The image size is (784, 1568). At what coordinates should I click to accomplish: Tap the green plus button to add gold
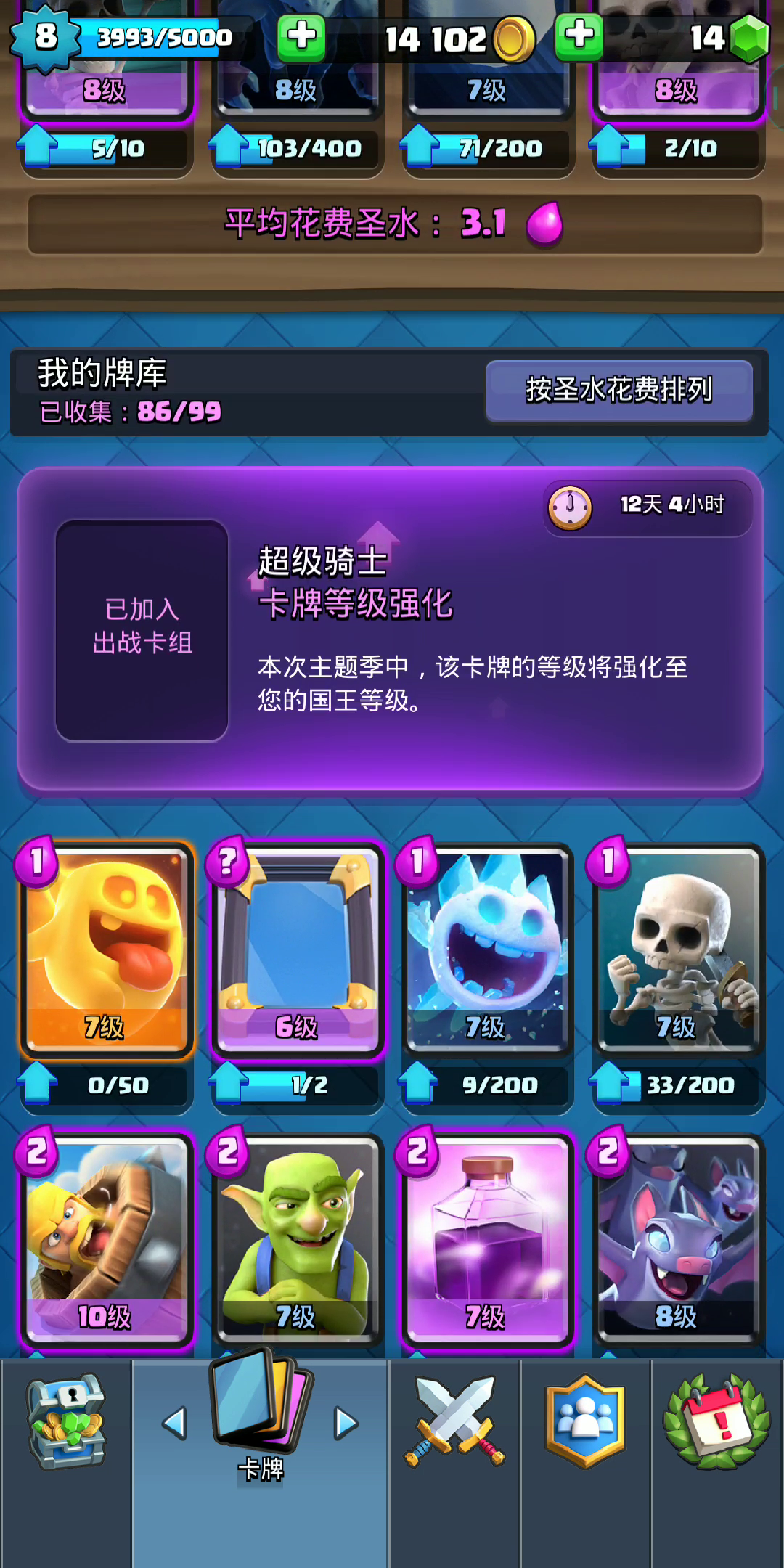(x=301, y=36)
